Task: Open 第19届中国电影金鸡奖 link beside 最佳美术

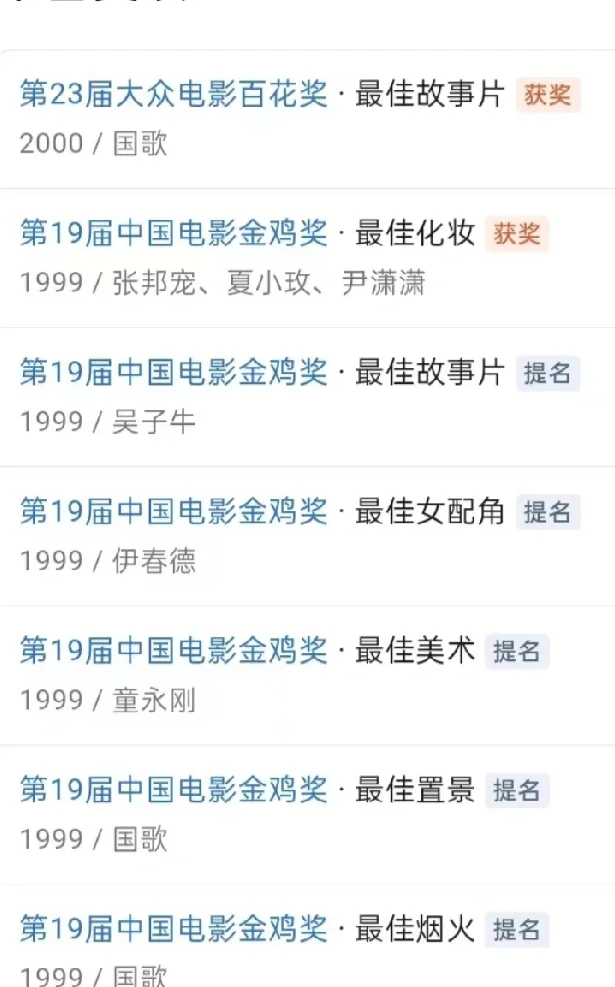Action: (x=174, y=651)
